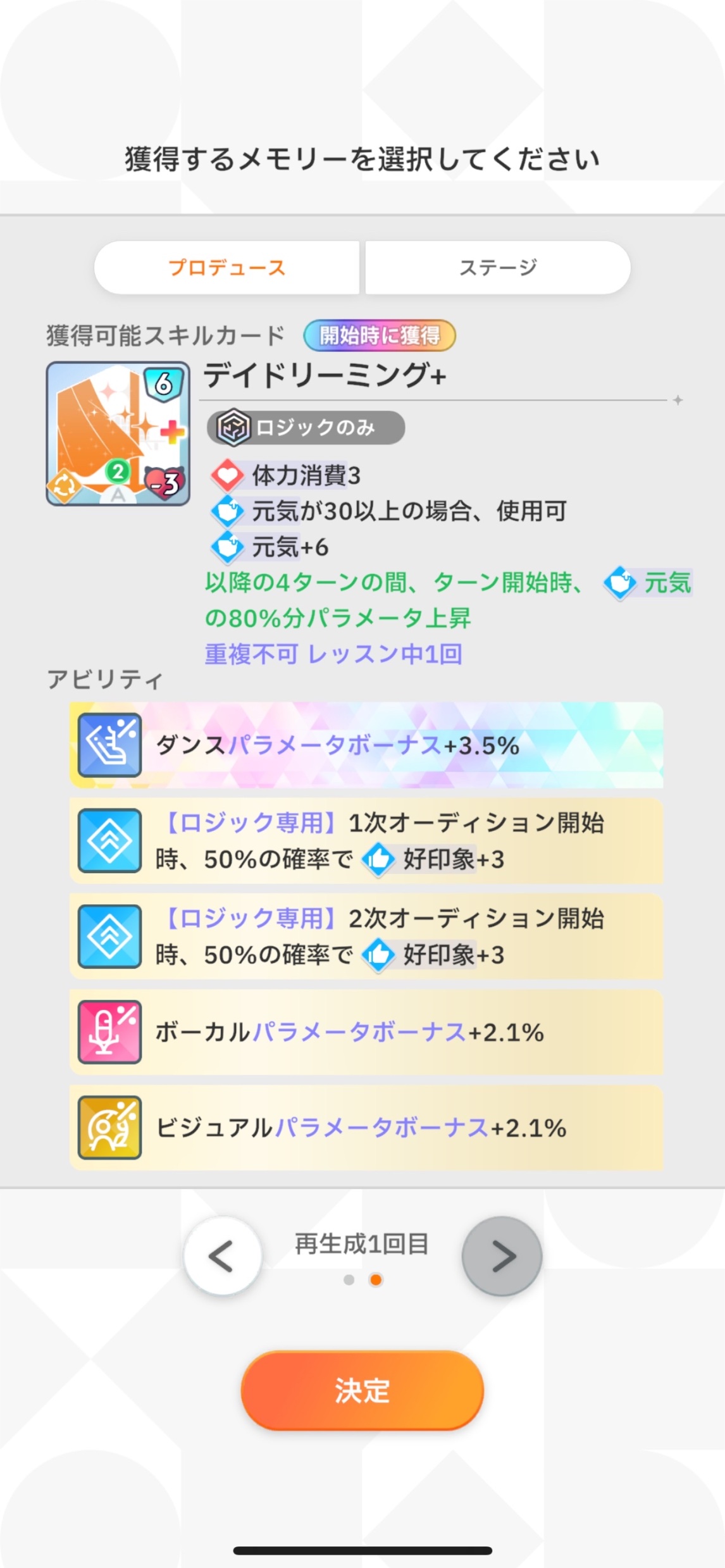Viewport: 725px width, 1568px height.
Task: Go to previous memory with left arrow
Action: 222,1256
